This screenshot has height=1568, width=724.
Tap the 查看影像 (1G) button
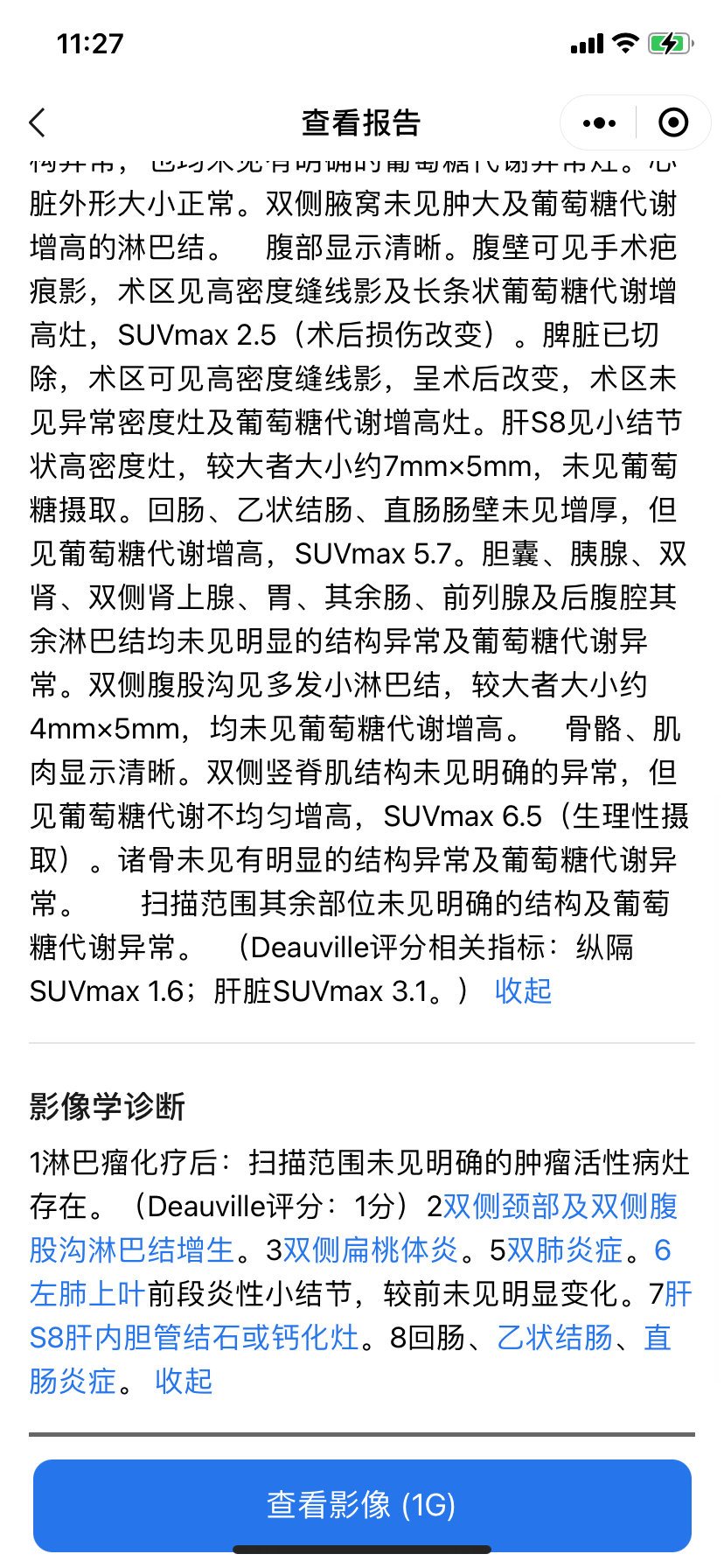pyautogui.click(x=362, y=1505)
